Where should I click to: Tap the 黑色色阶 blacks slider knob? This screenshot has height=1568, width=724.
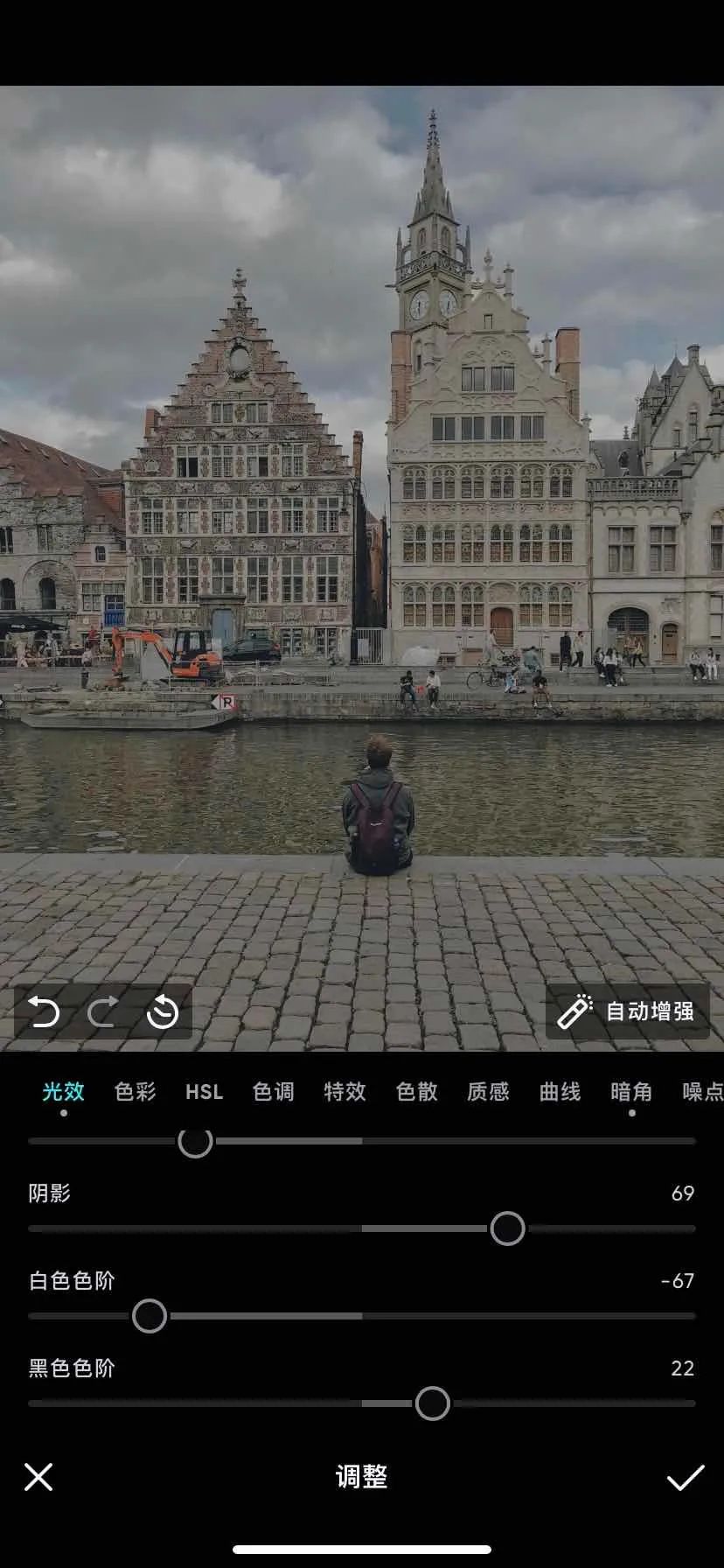[432, 1404]
